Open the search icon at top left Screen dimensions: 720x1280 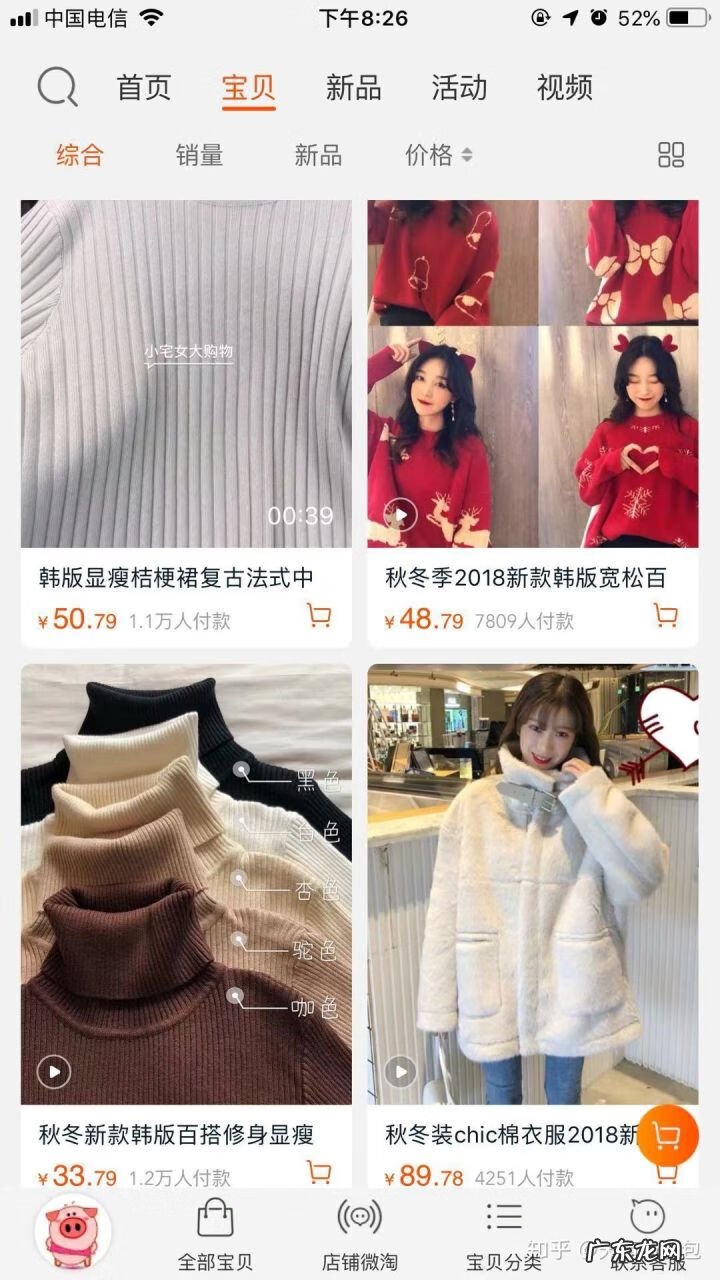tap(57, 87)
